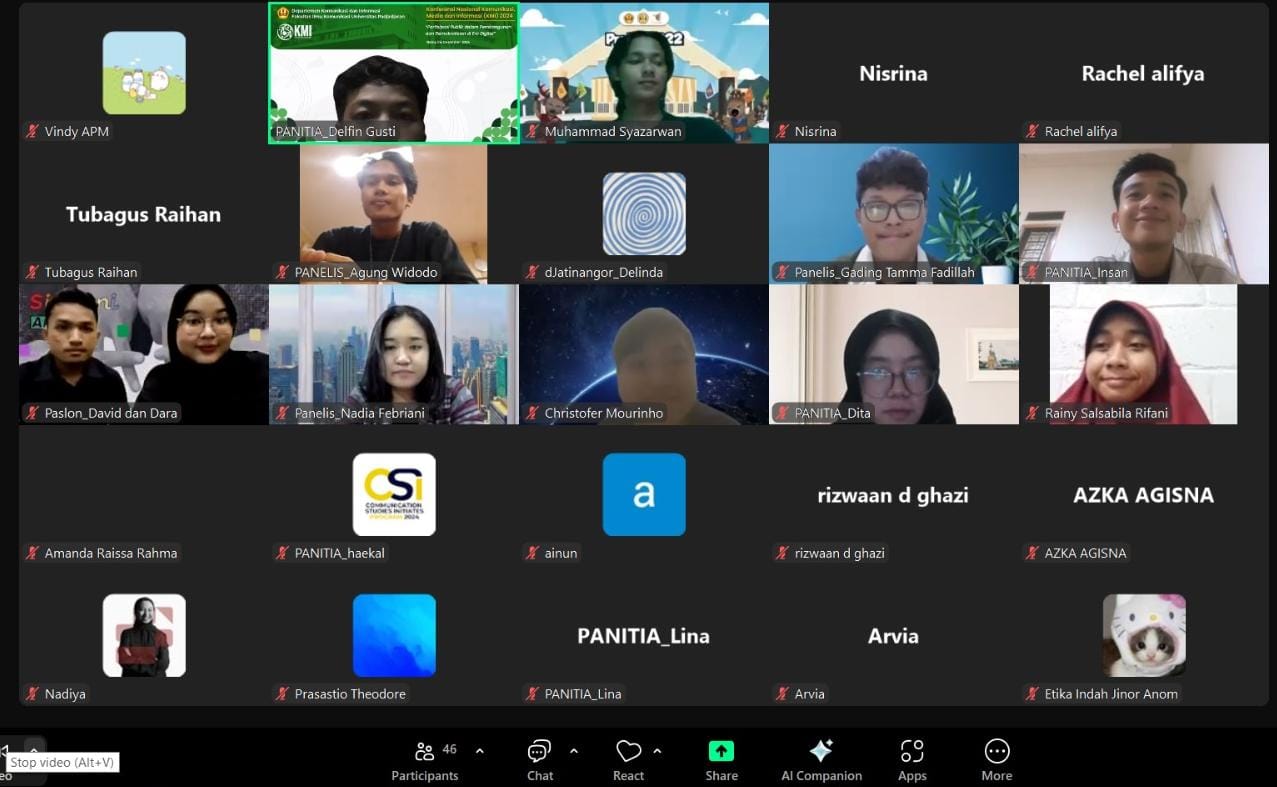Open the React menu
The width and height of the screenshot is (1277, 787).
coord(628,760)
